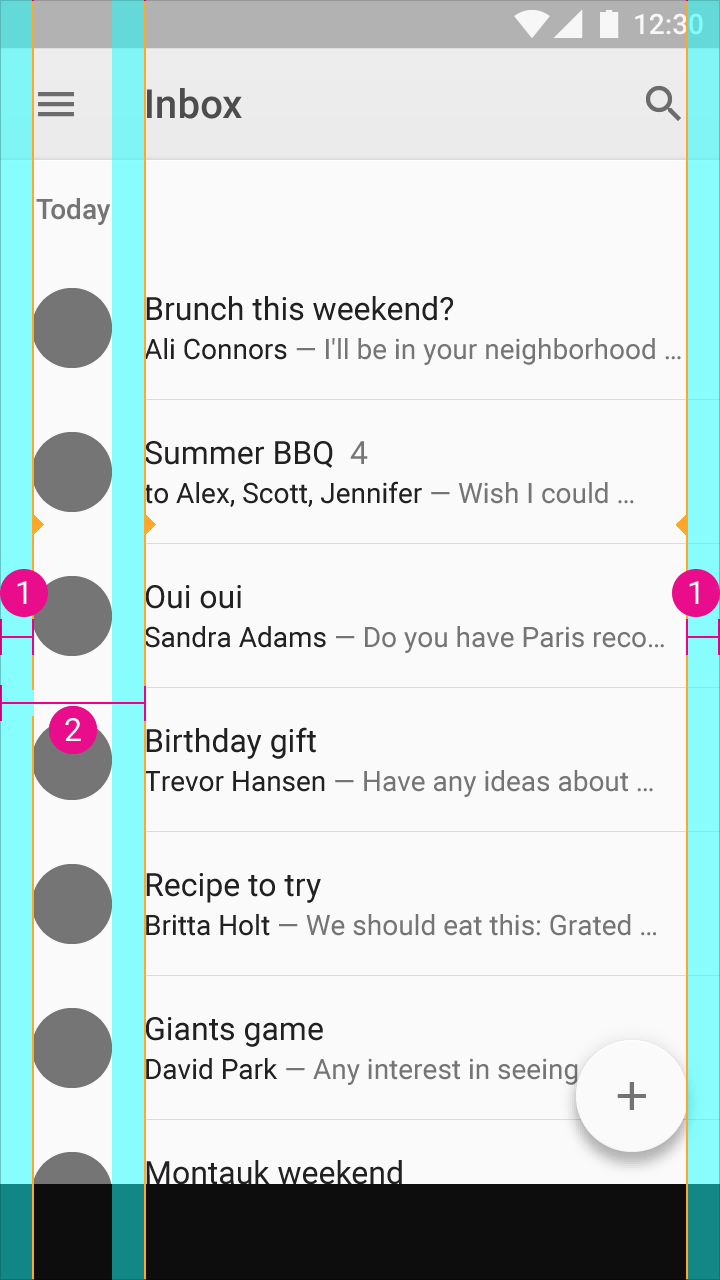Open the "Brunch this weekend?" email
This screenshot has height=1280, width=720.
400,328
